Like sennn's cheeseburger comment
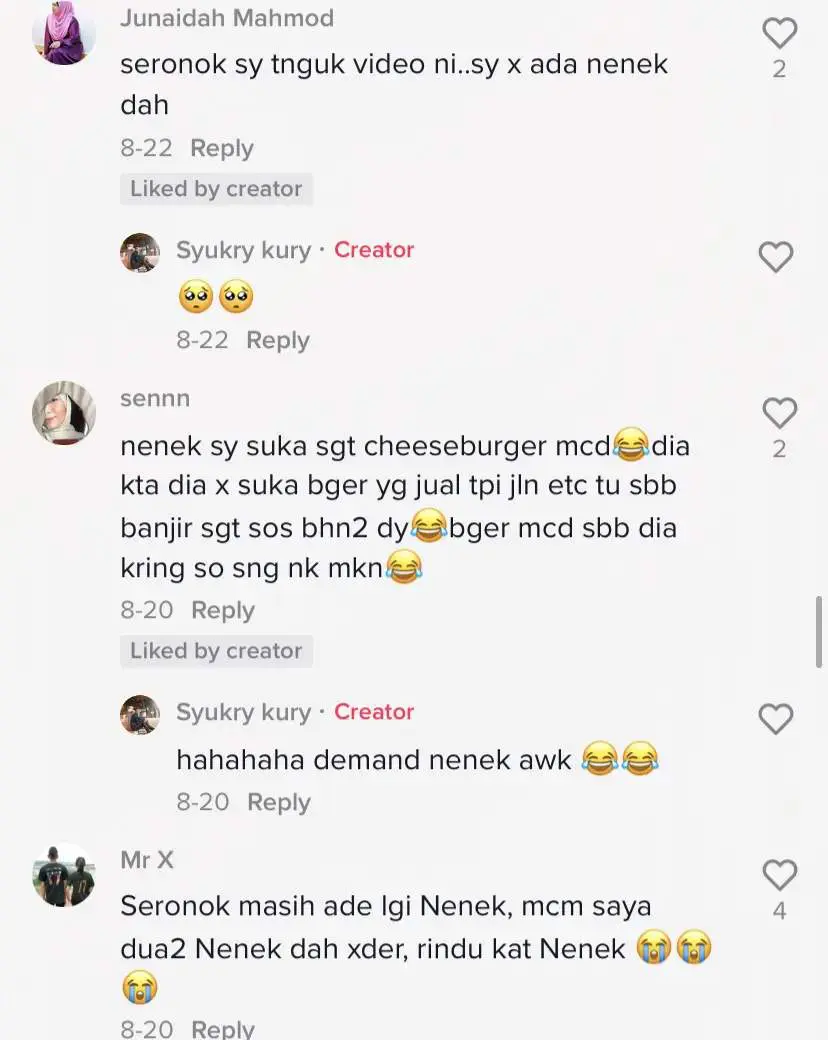The image size is (828, 1040). [779, 413]
